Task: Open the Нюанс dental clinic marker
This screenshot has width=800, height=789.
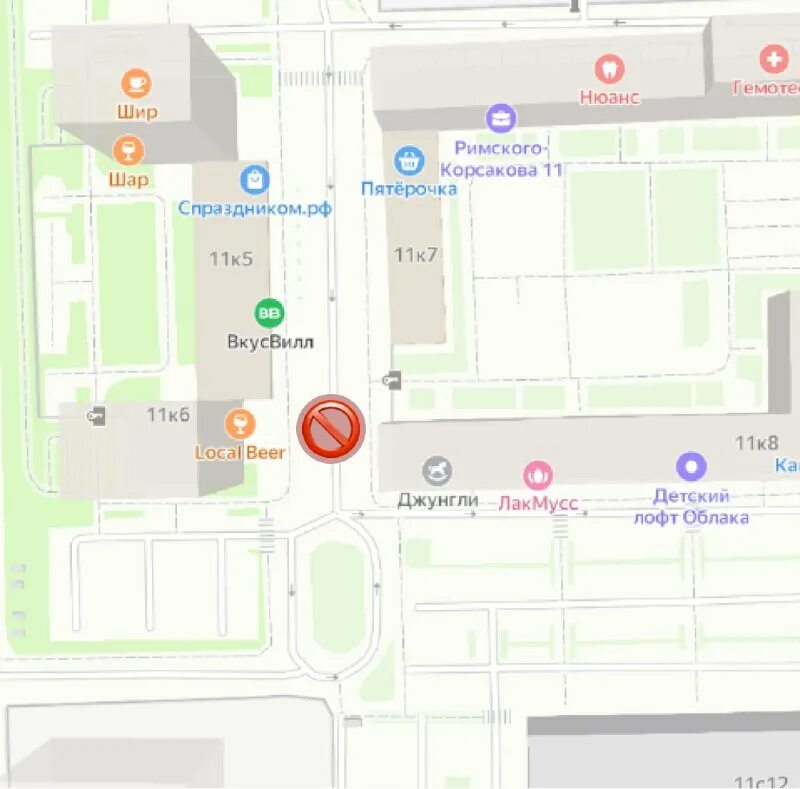Action: pyautogui.click(x=609, y=69)
